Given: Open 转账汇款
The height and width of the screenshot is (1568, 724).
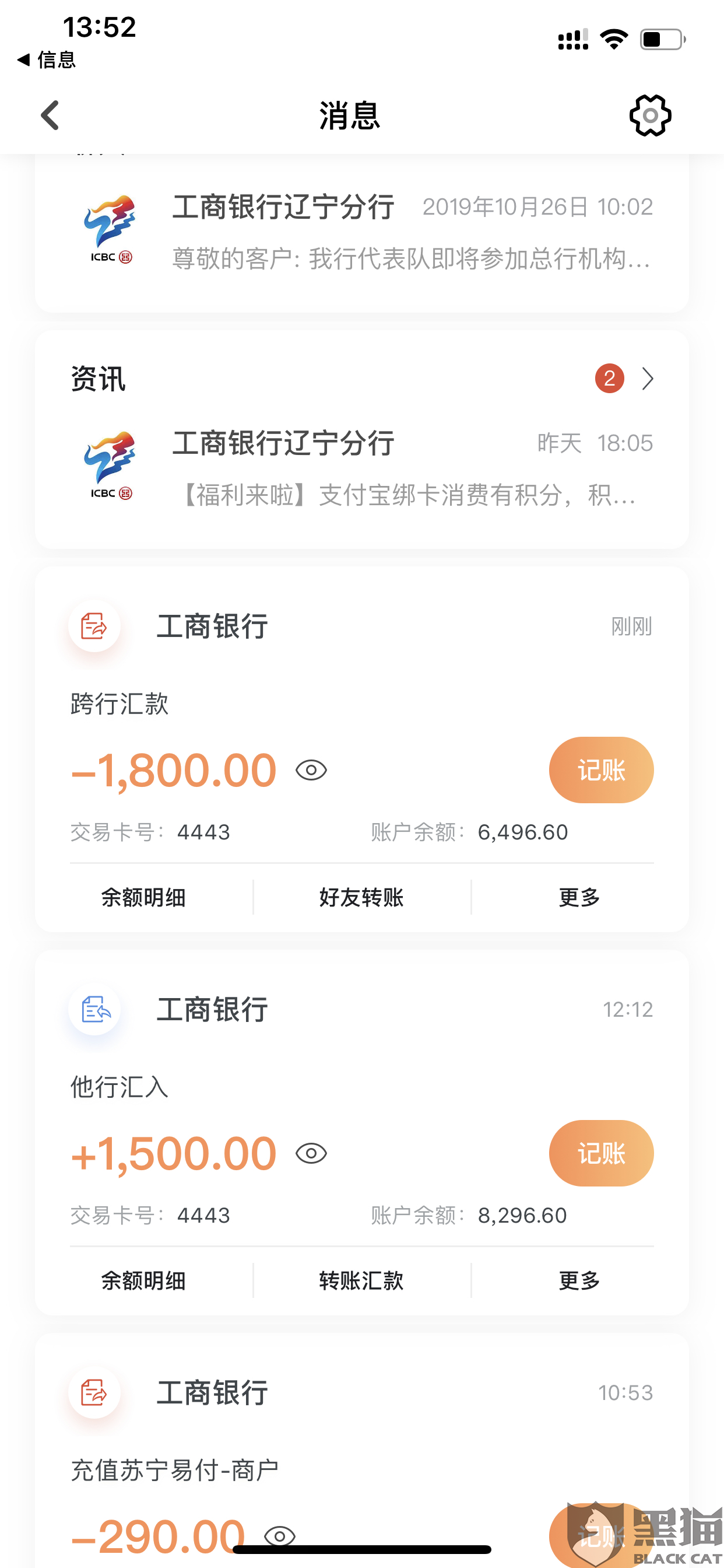Looking at the screenshot, I should click(361, 1280).
